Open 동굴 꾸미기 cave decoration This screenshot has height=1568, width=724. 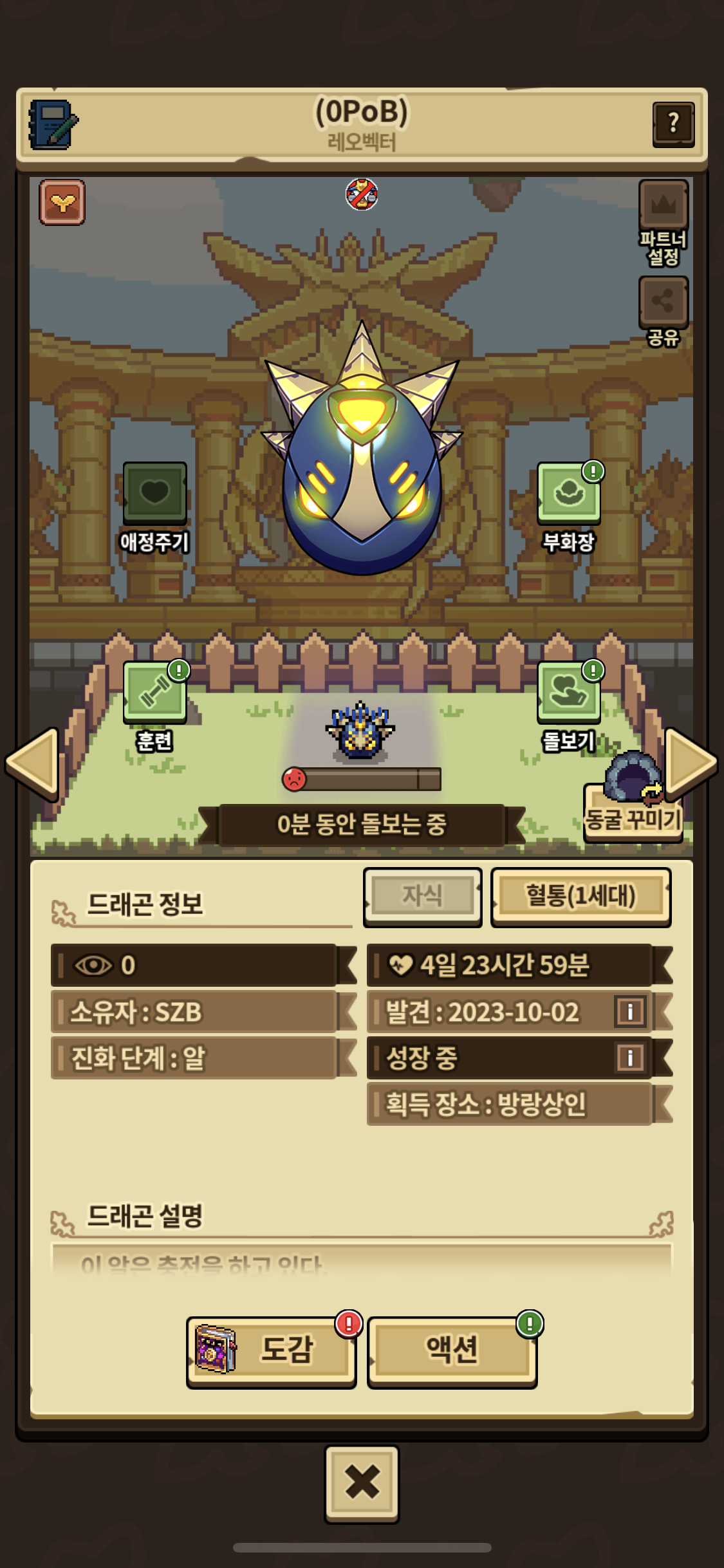[x=633, y=798]
